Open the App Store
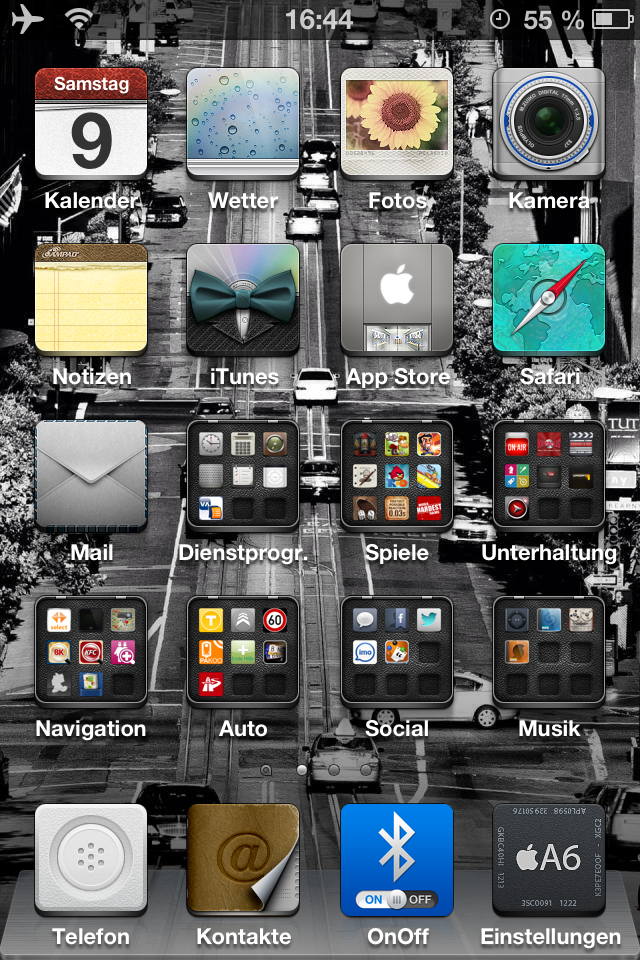 (397, 299)
